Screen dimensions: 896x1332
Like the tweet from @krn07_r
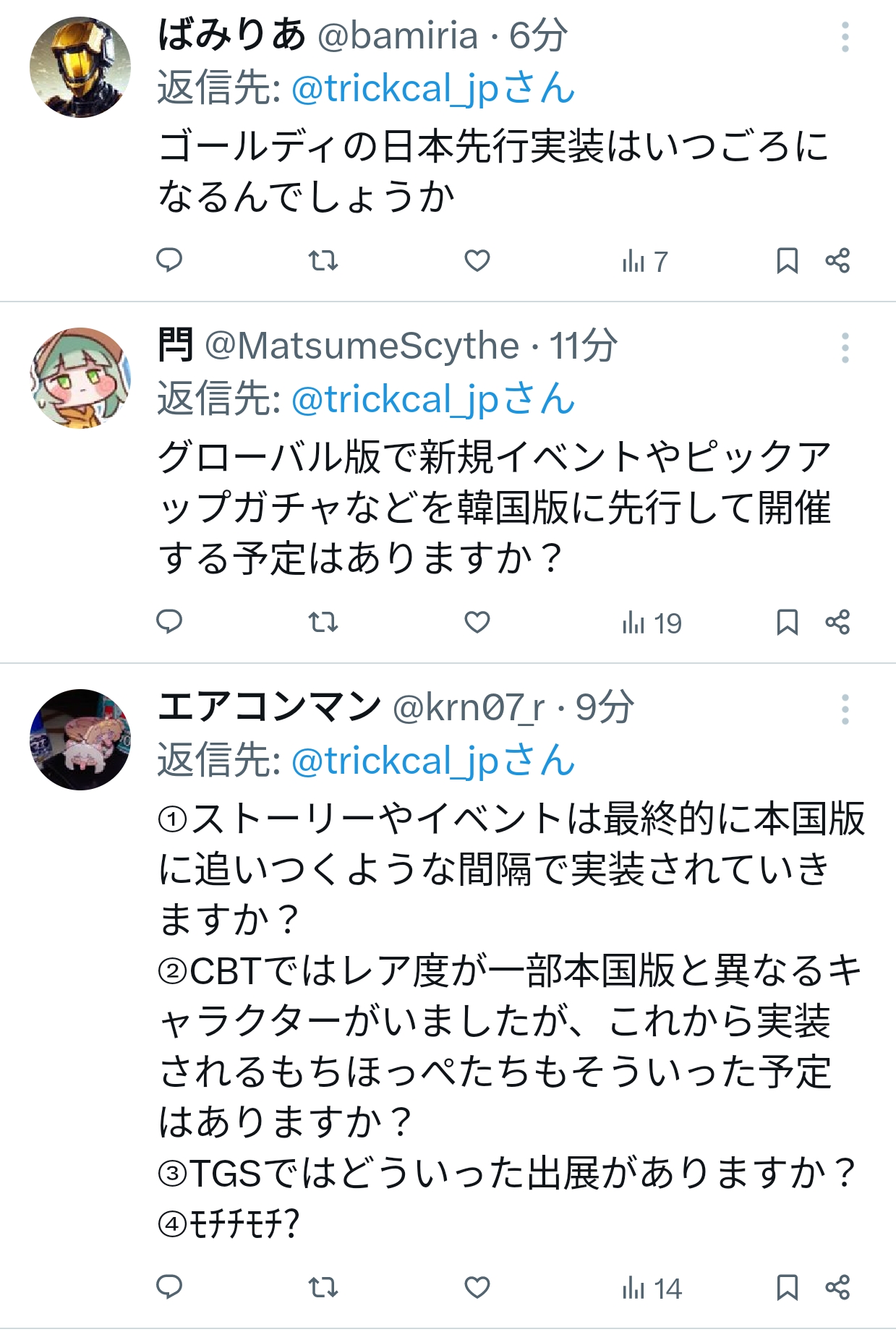click(x=477, y=1287)
